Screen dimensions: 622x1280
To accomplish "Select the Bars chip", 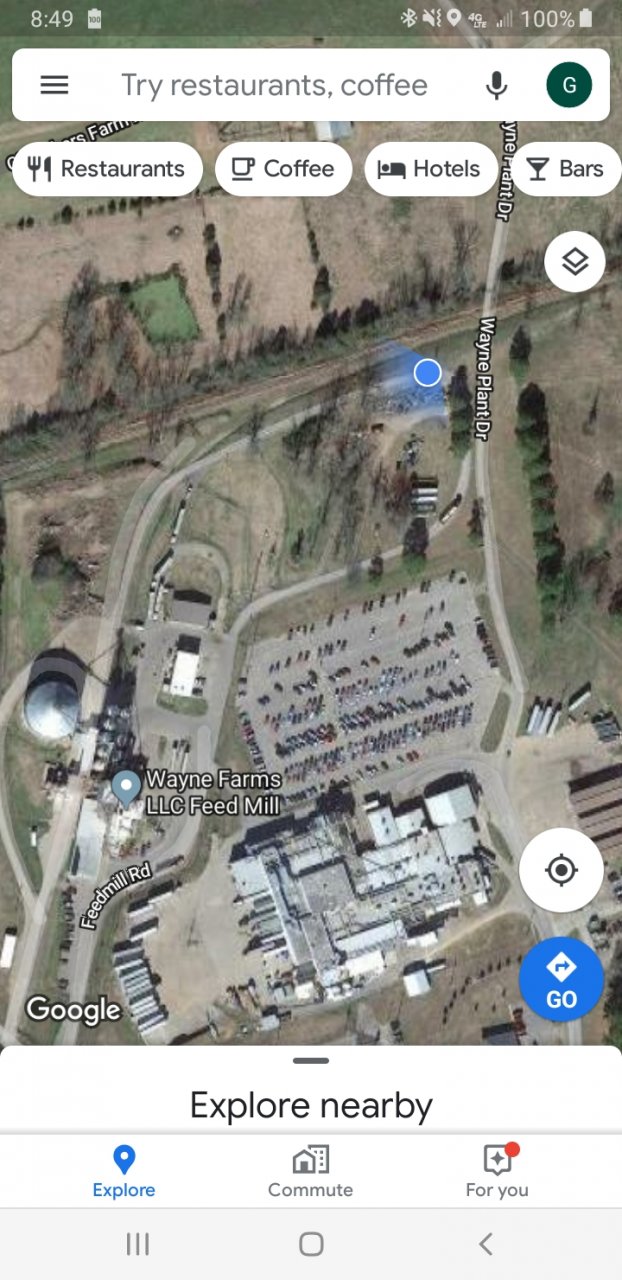I will point(566,169).
